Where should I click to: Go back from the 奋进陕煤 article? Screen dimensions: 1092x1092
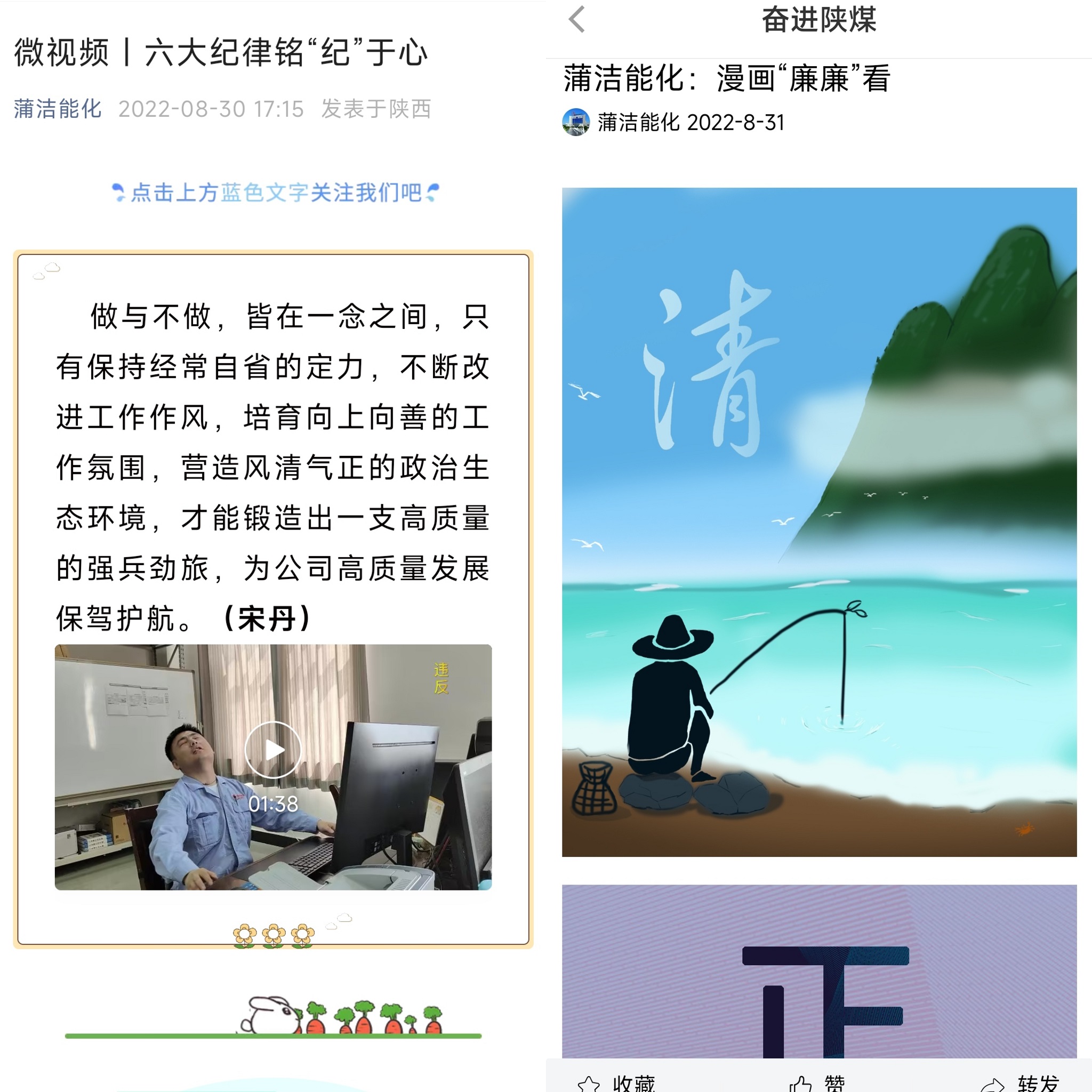576,20
